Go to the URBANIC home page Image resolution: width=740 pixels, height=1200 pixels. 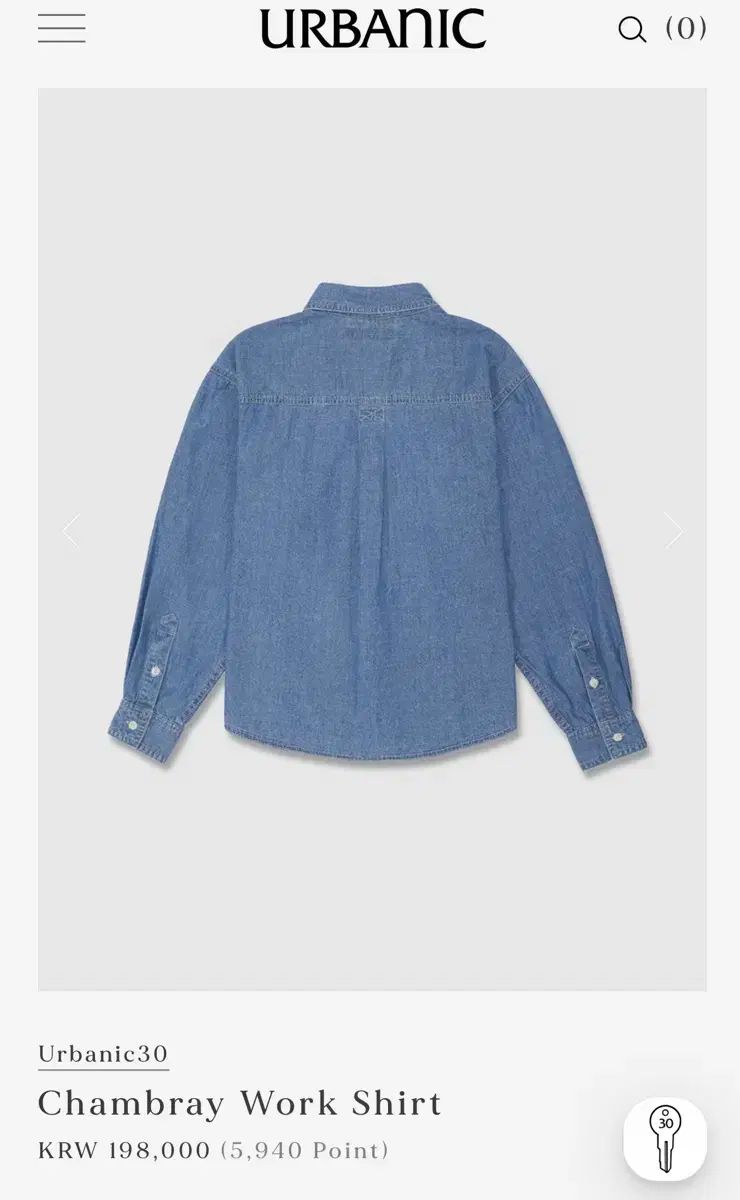(x=373, y=29)
